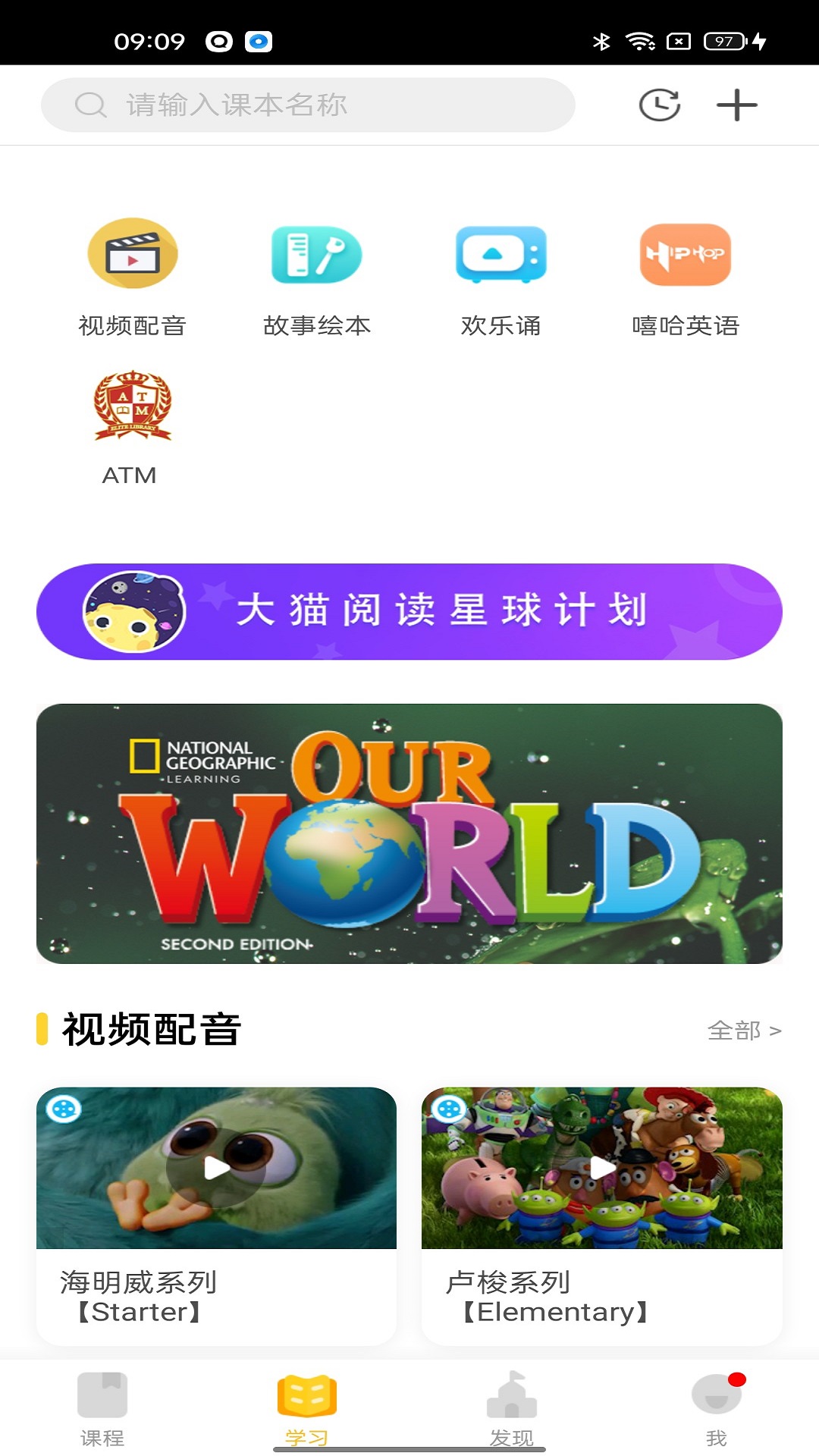Open the 卢梭系列 Toy Story thumbnail
The width and height of the screenshot is (819, 1456).
603,1168
